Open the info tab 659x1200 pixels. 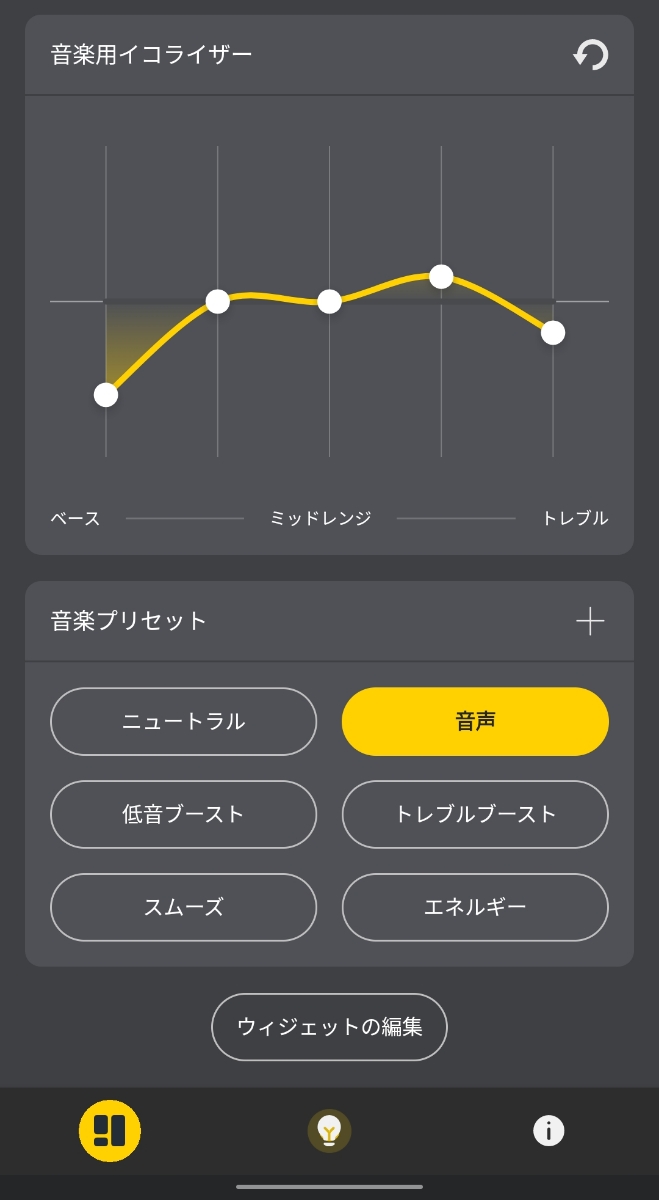548,1130
